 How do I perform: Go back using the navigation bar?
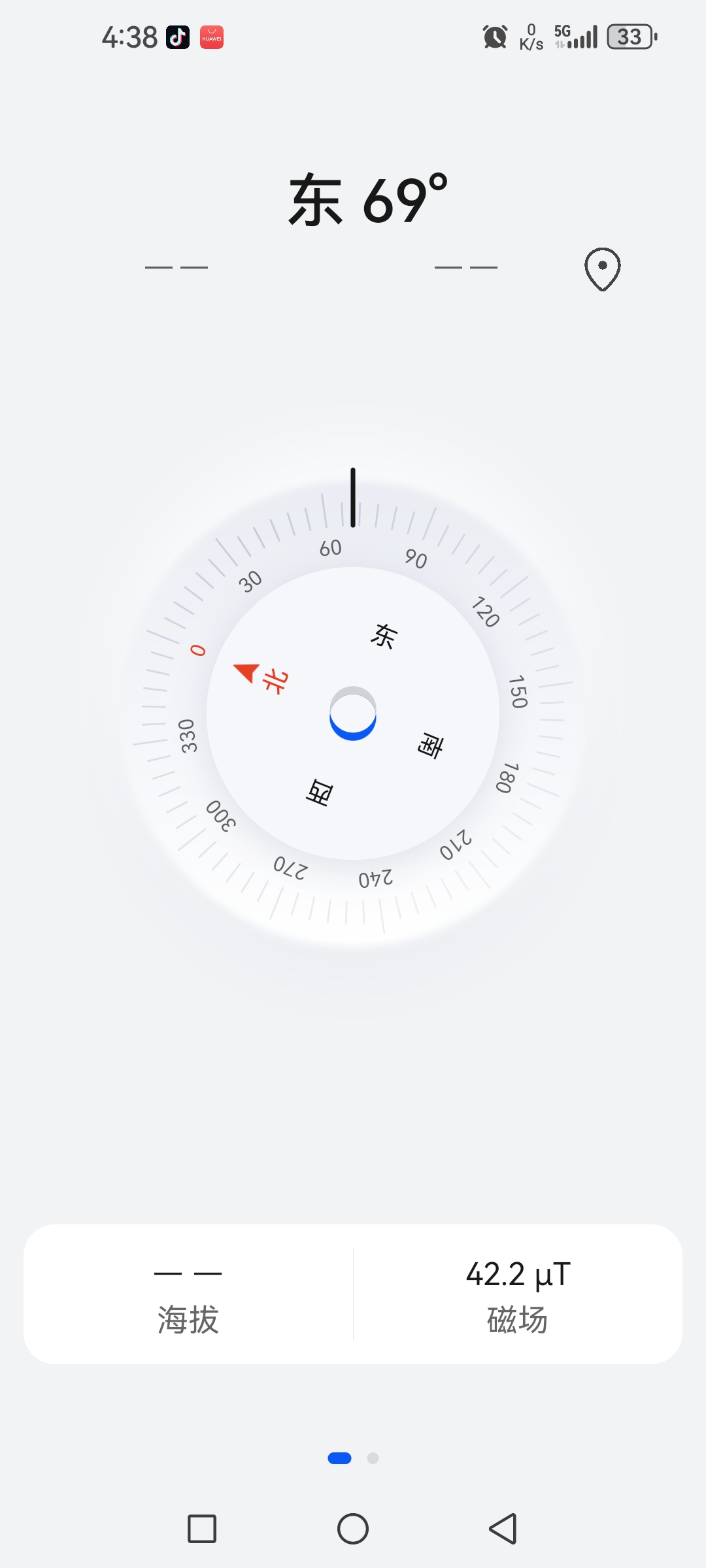pos(503,1529)
